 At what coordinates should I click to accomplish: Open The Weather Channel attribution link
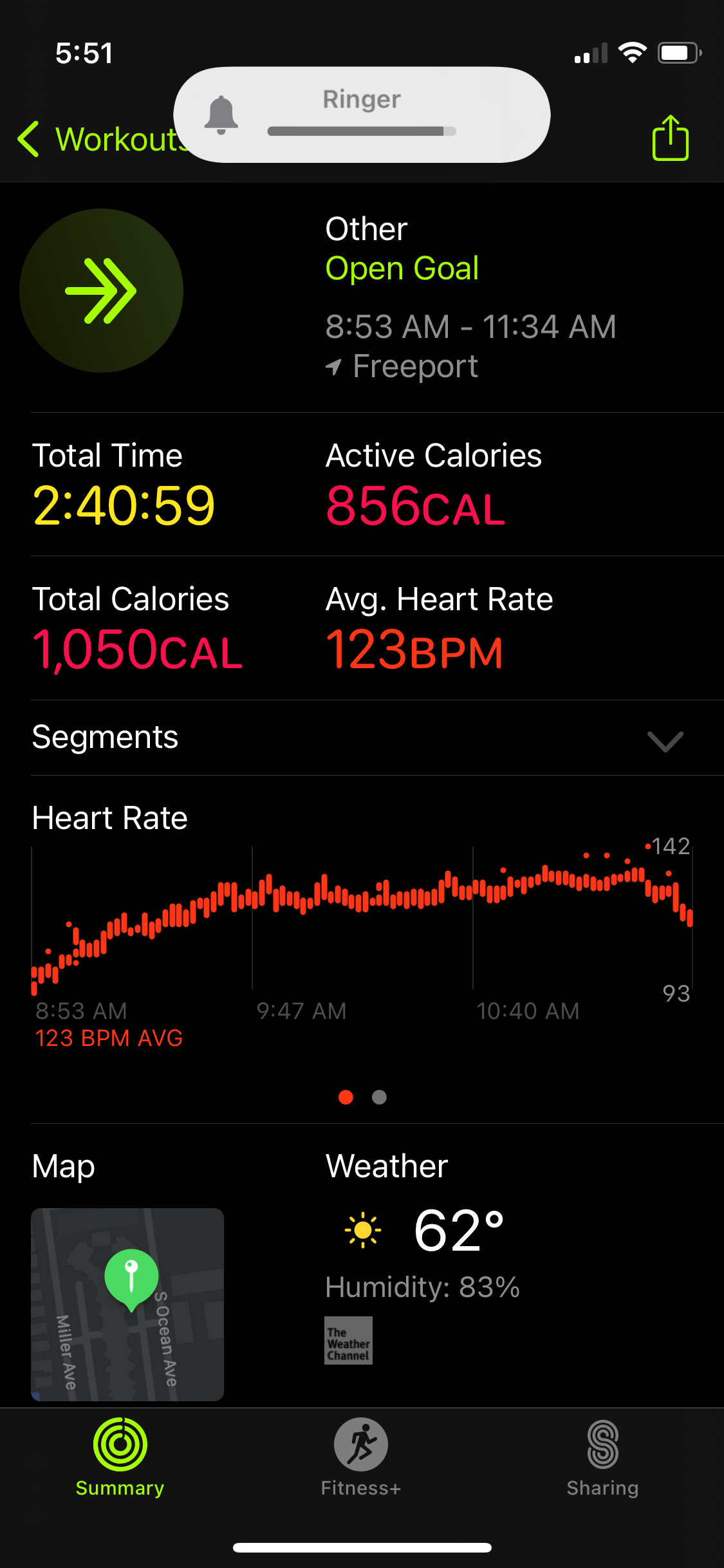[x=348, y=1340]
